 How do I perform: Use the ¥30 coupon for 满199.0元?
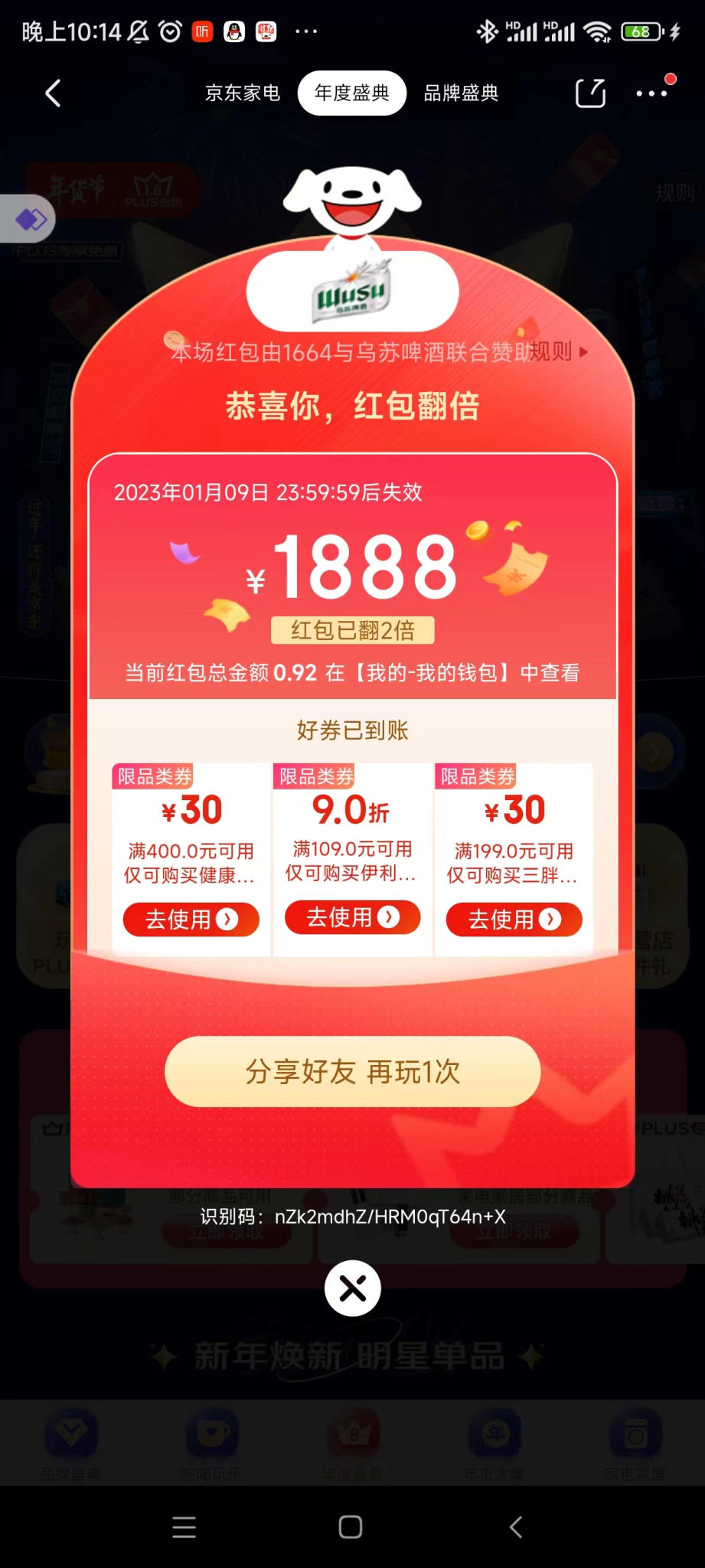(x=514, y=919)
